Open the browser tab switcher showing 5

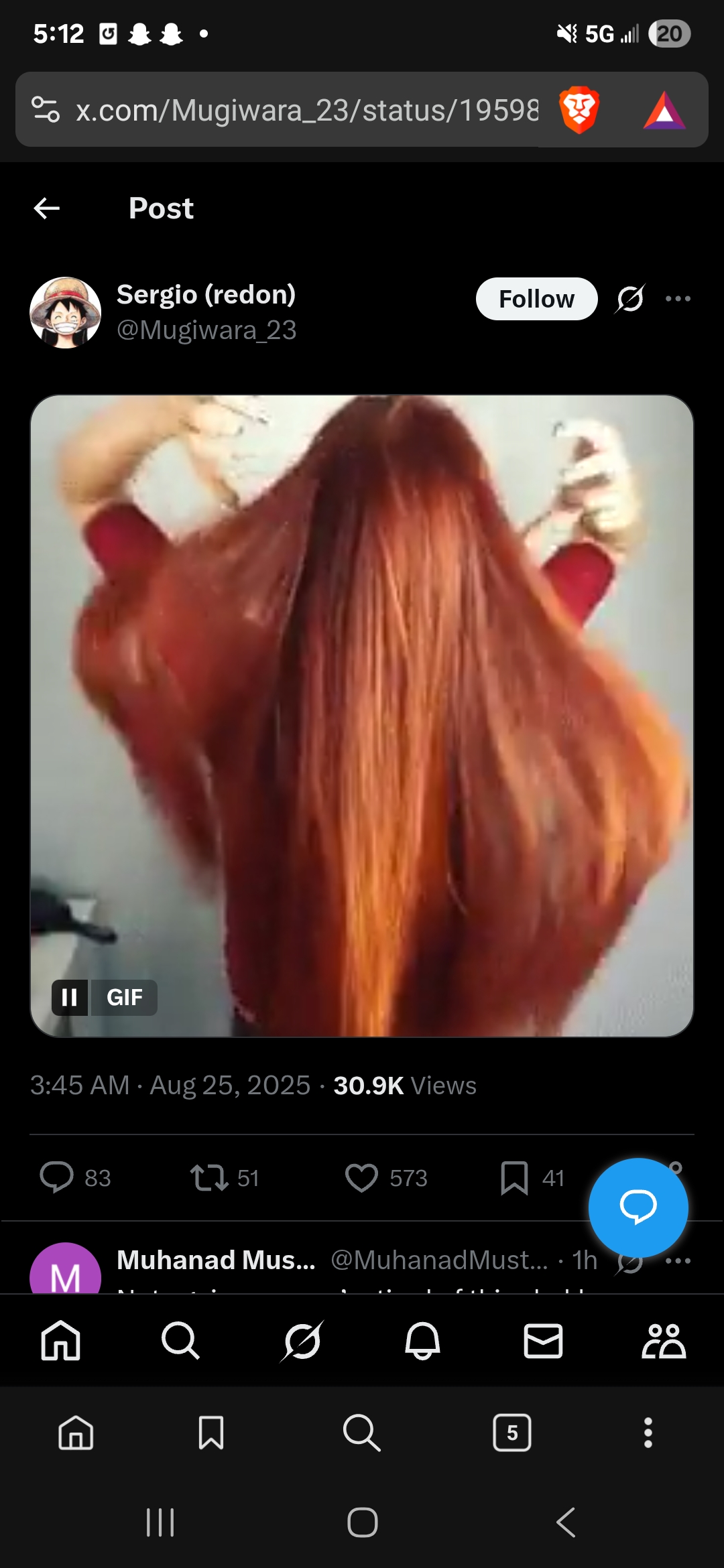512,1433
